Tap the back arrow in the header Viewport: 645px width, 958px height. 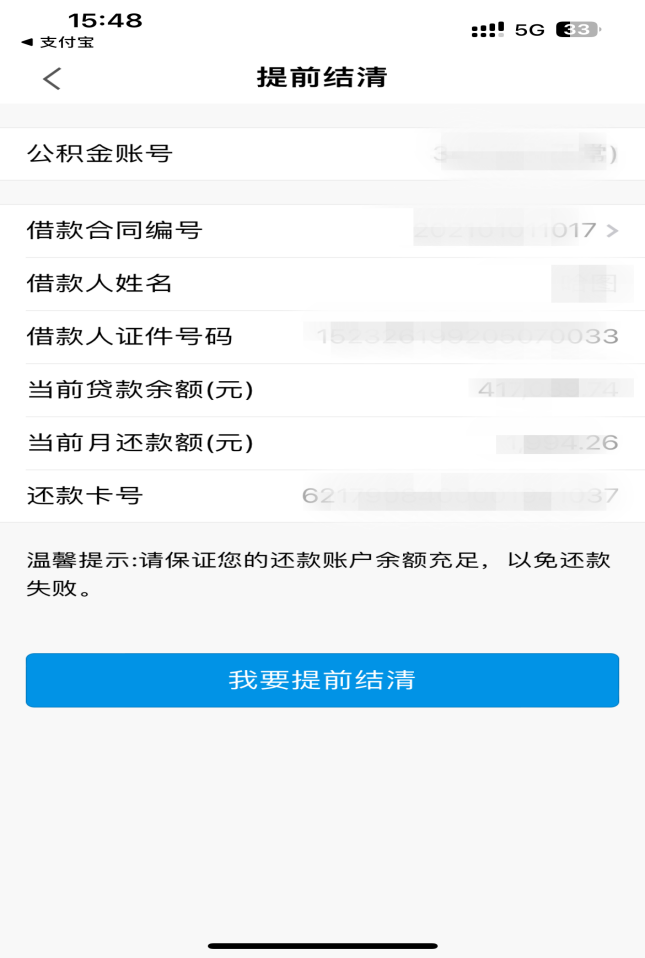click(52, 79)
